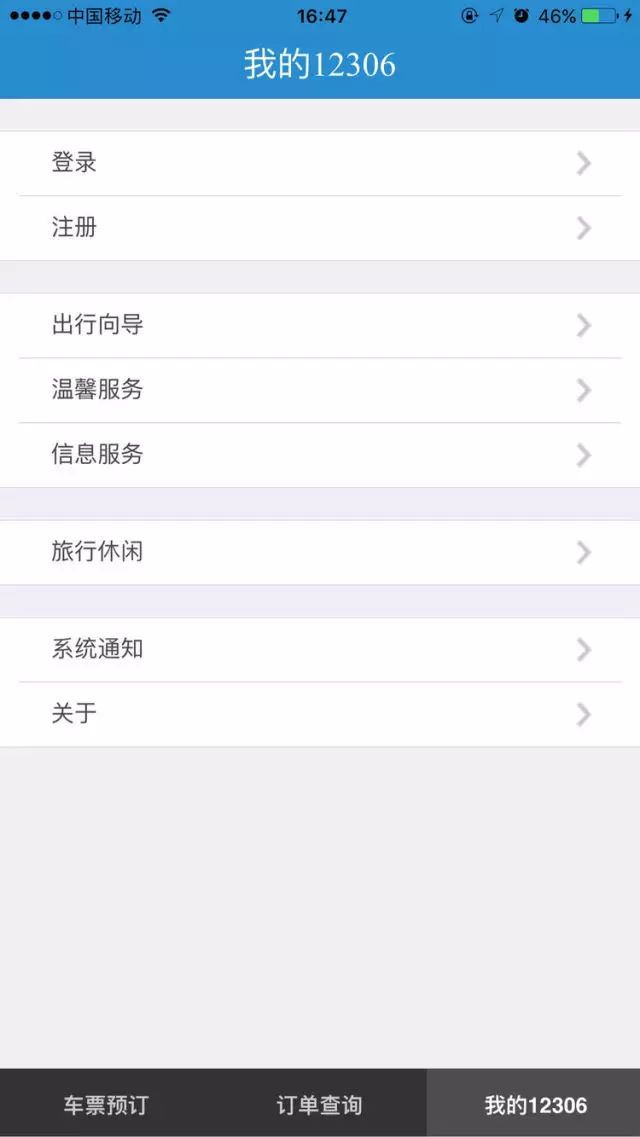640x1137 pixels.
Task: Tap the 旅行休闲 row
Action: 320,553
